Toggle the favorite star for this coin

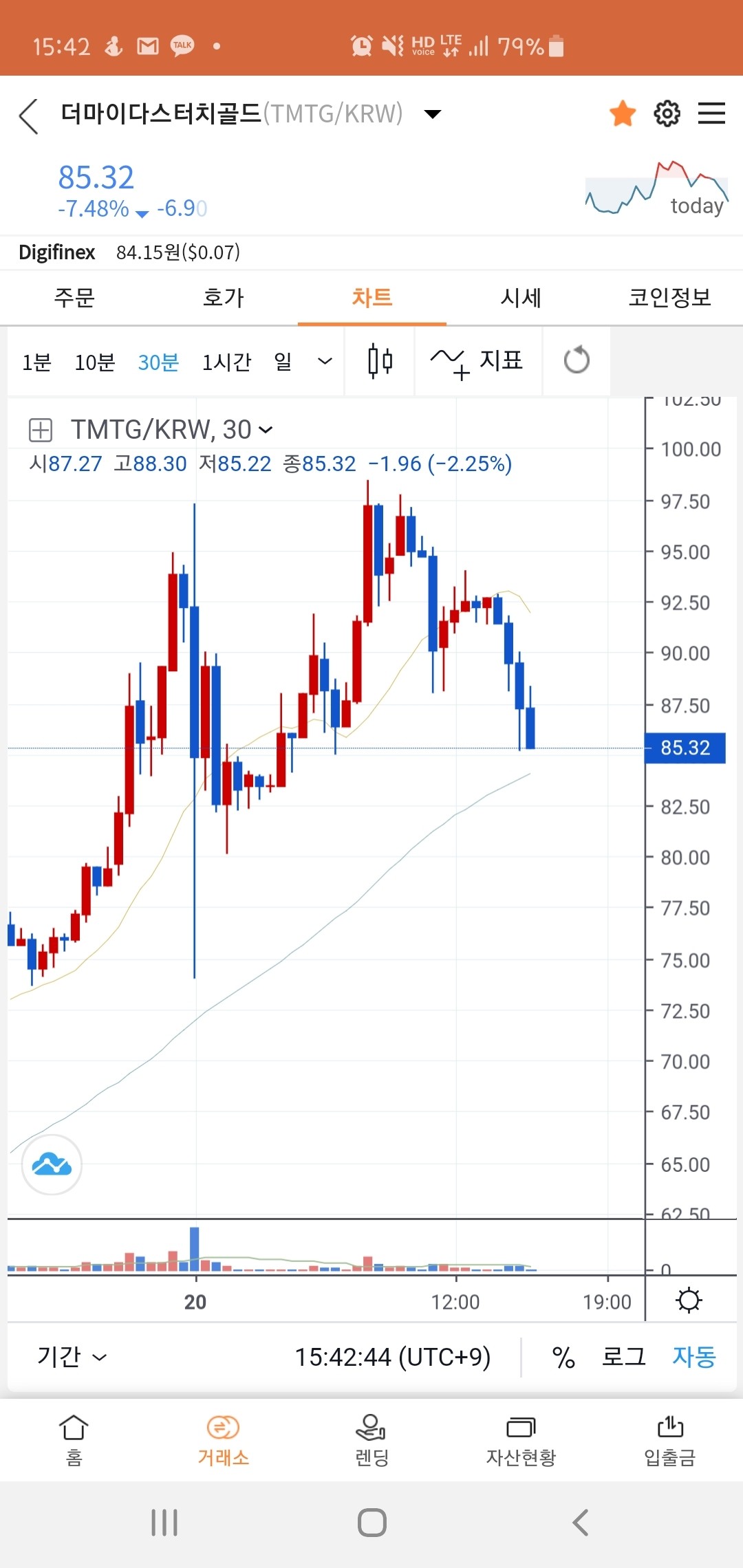pos(623,113)
